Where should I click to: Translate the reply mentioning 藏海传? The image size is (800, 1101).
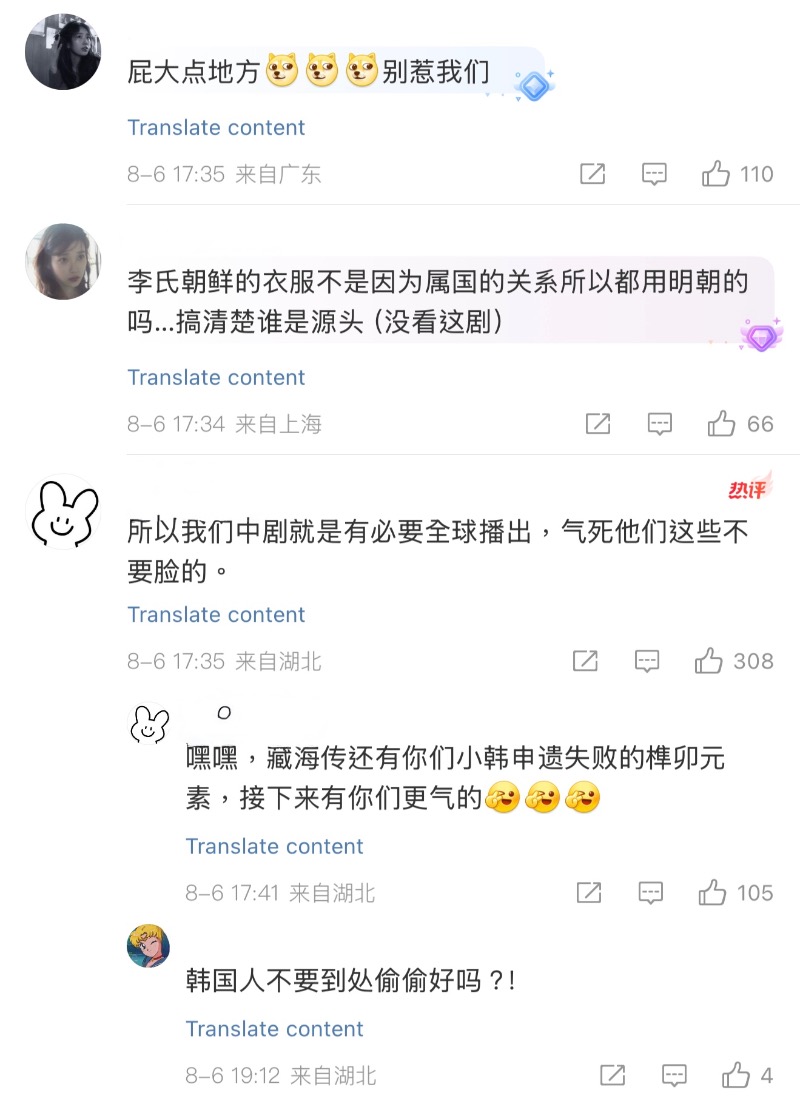pyautogui.click(x=274, y=846)
